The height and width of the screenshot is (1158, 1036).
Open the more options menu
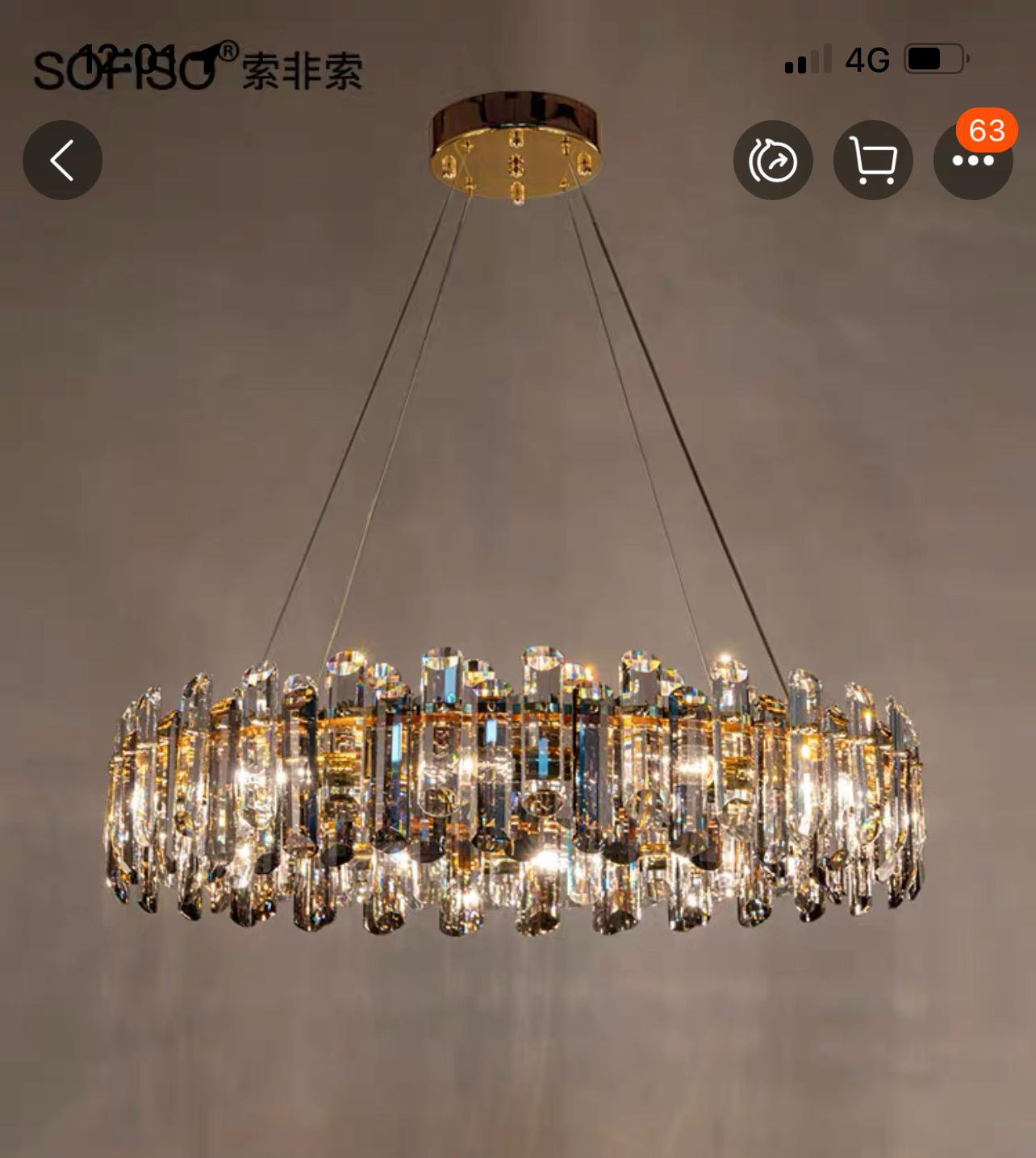pos(972,161)
